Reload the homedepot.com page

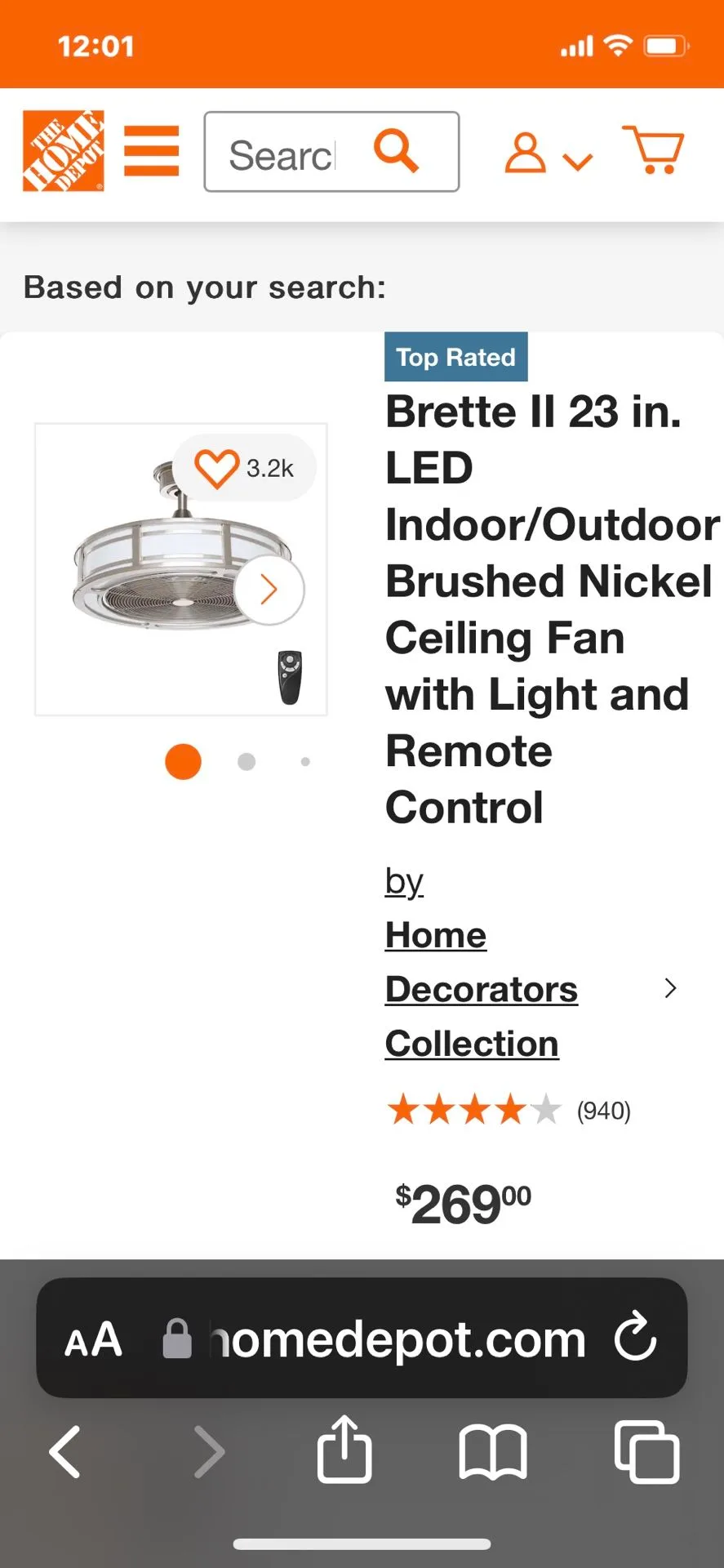pyautogui.click(x=636, y=1337)
